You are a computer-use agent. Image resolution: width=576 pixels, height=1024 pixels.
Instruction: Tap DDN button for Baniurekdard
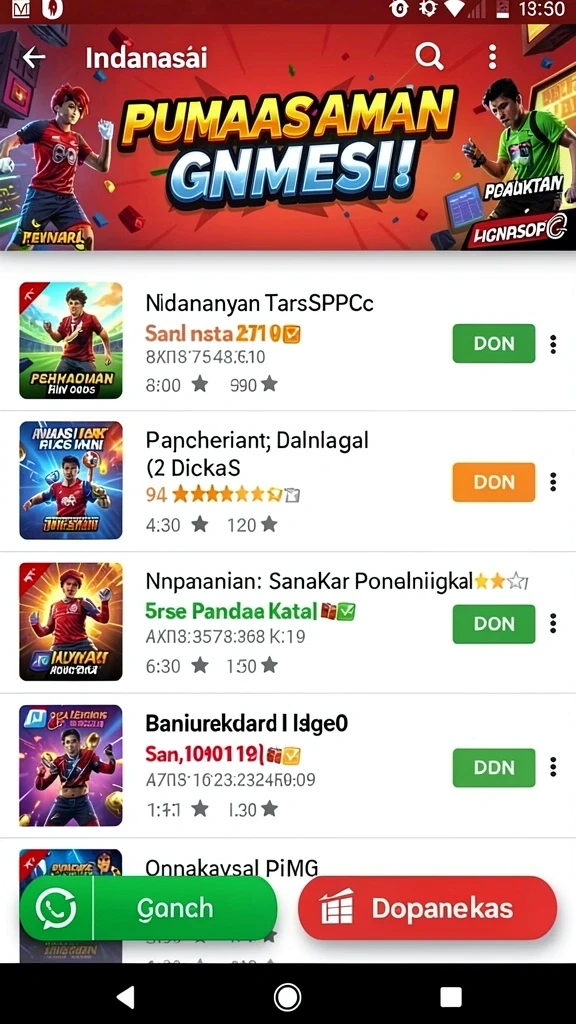[494, 767]
